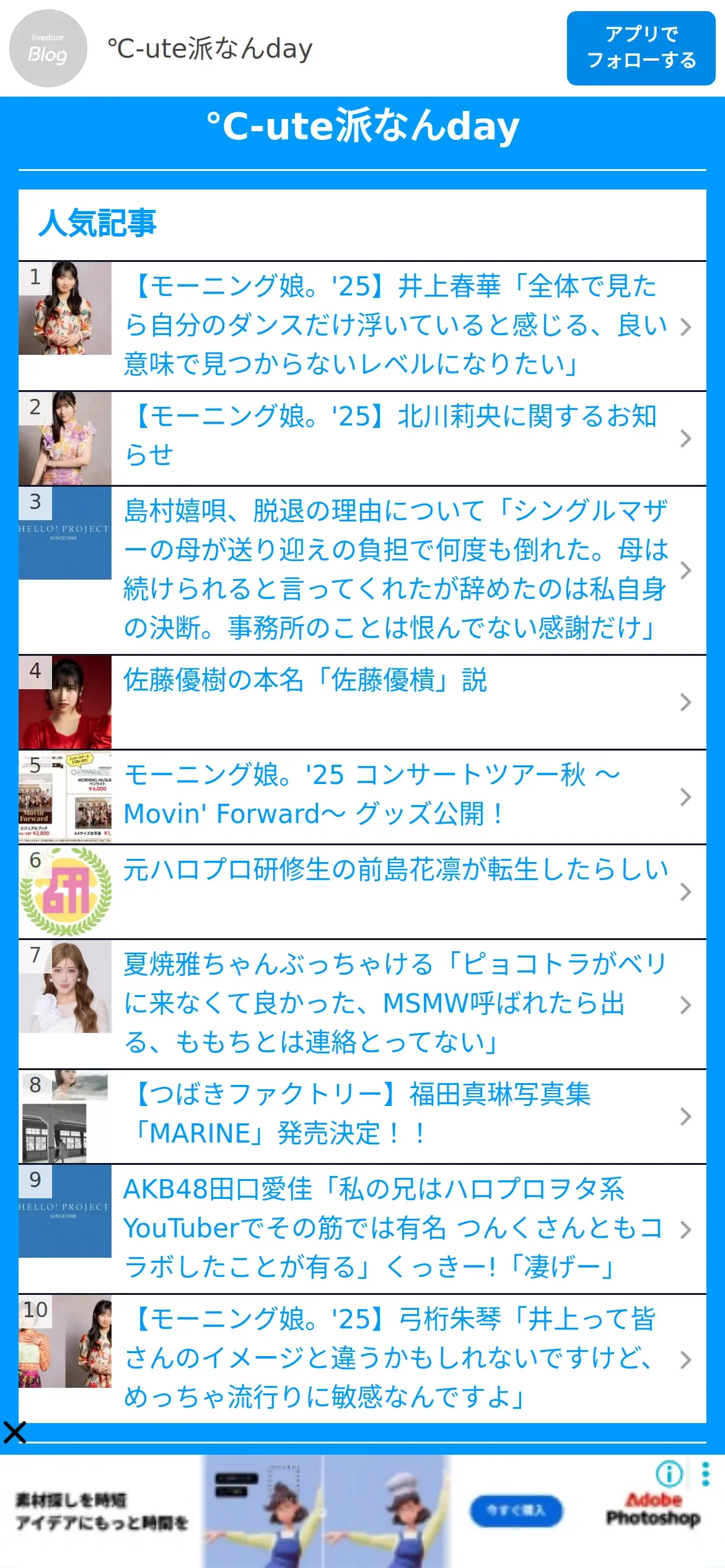Open article 1 about 井上春華's dance

tap(362, 326)
